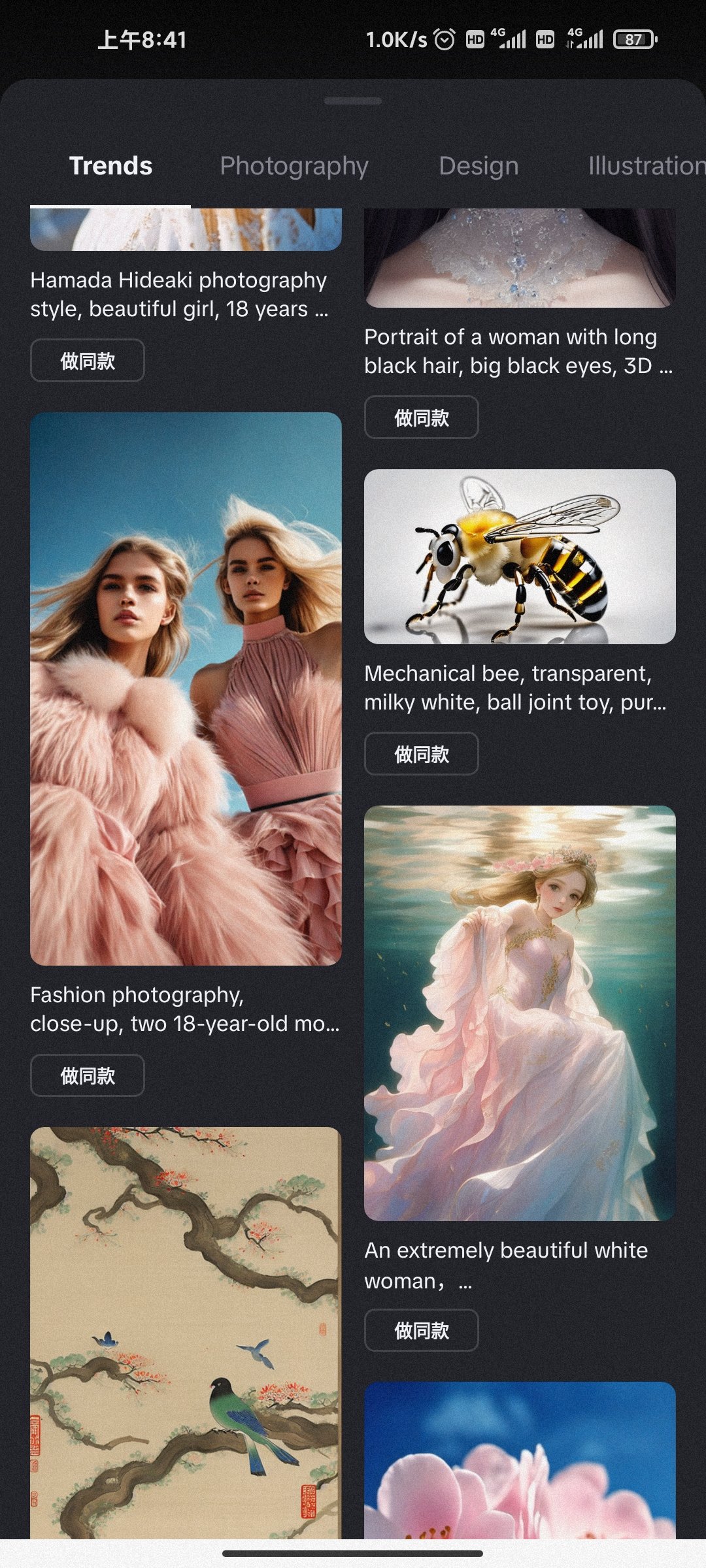Tap 做同款 under extremely beautiful white woman prompt
The image size is (706, 1568).
(x=421, y=1331)
